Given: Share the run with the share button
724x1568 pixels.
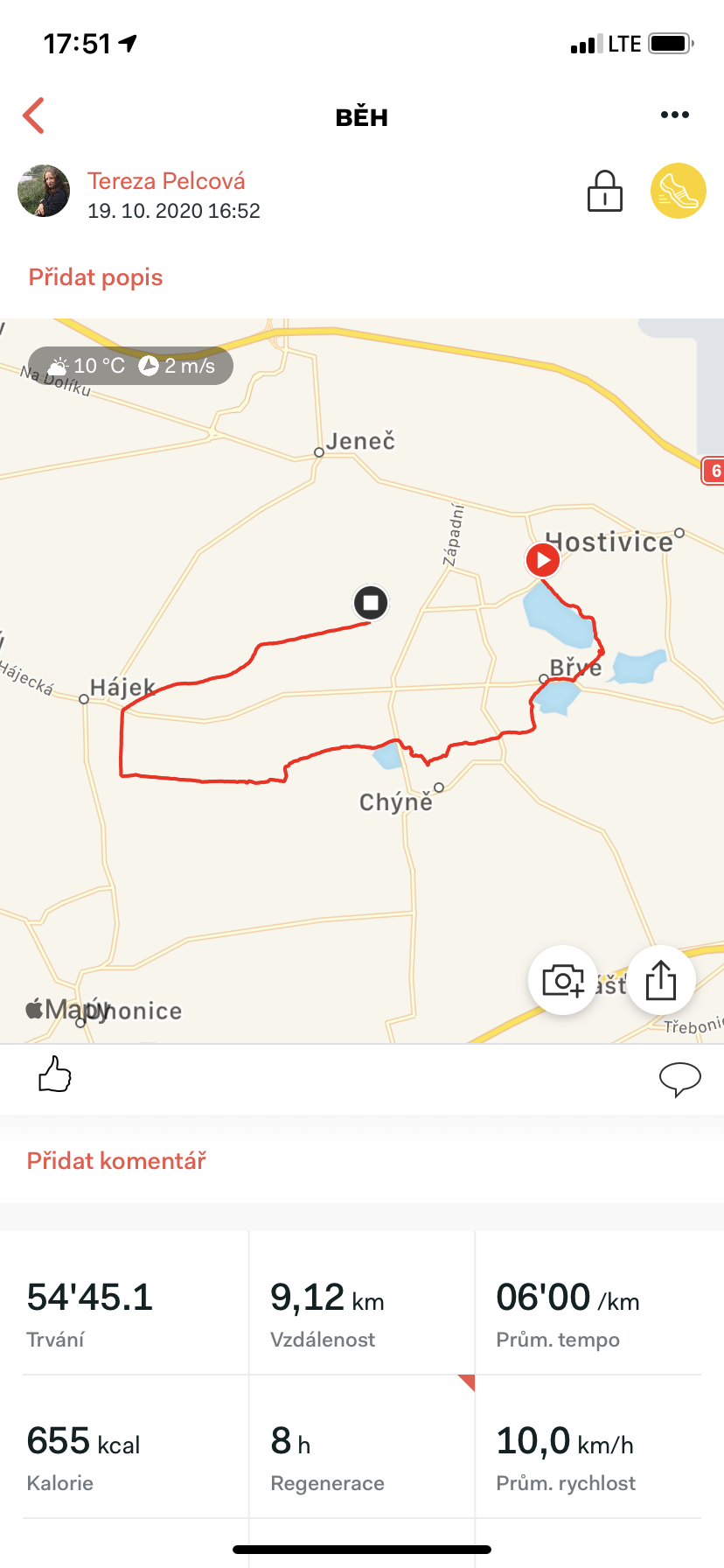Looking at the screenshot, I should [x=661, y=980].
